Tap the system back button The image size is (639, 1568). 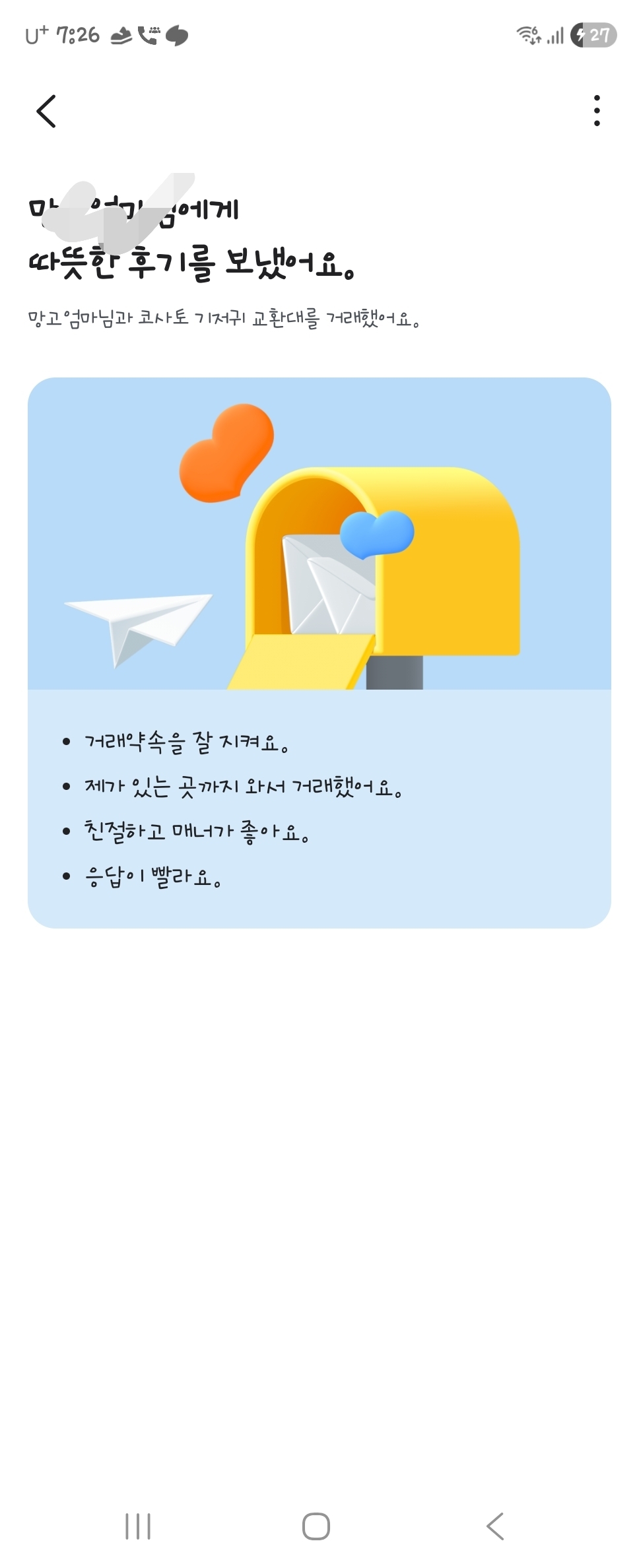495,1526
